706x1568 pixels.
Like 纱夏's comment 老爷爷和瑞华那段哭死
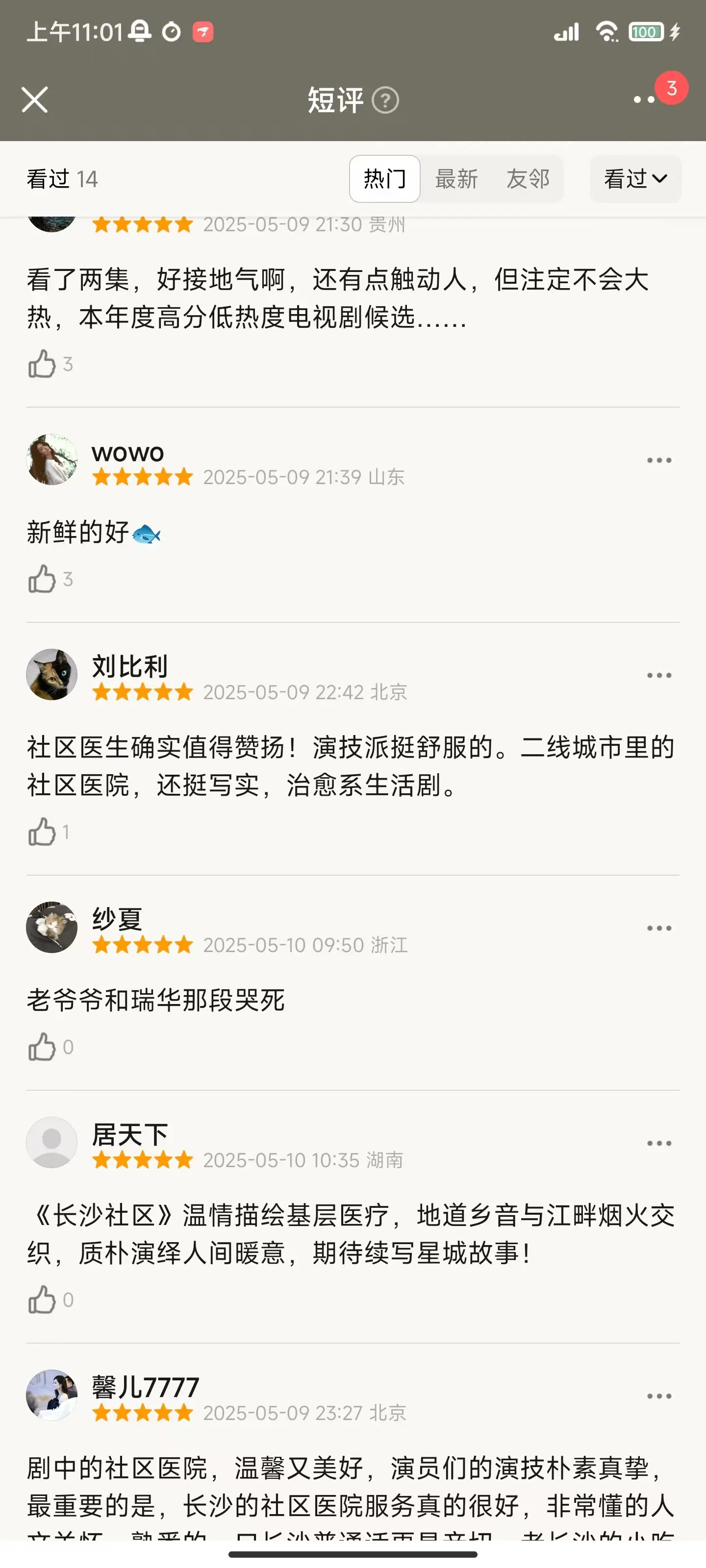tap(42, 1047)
